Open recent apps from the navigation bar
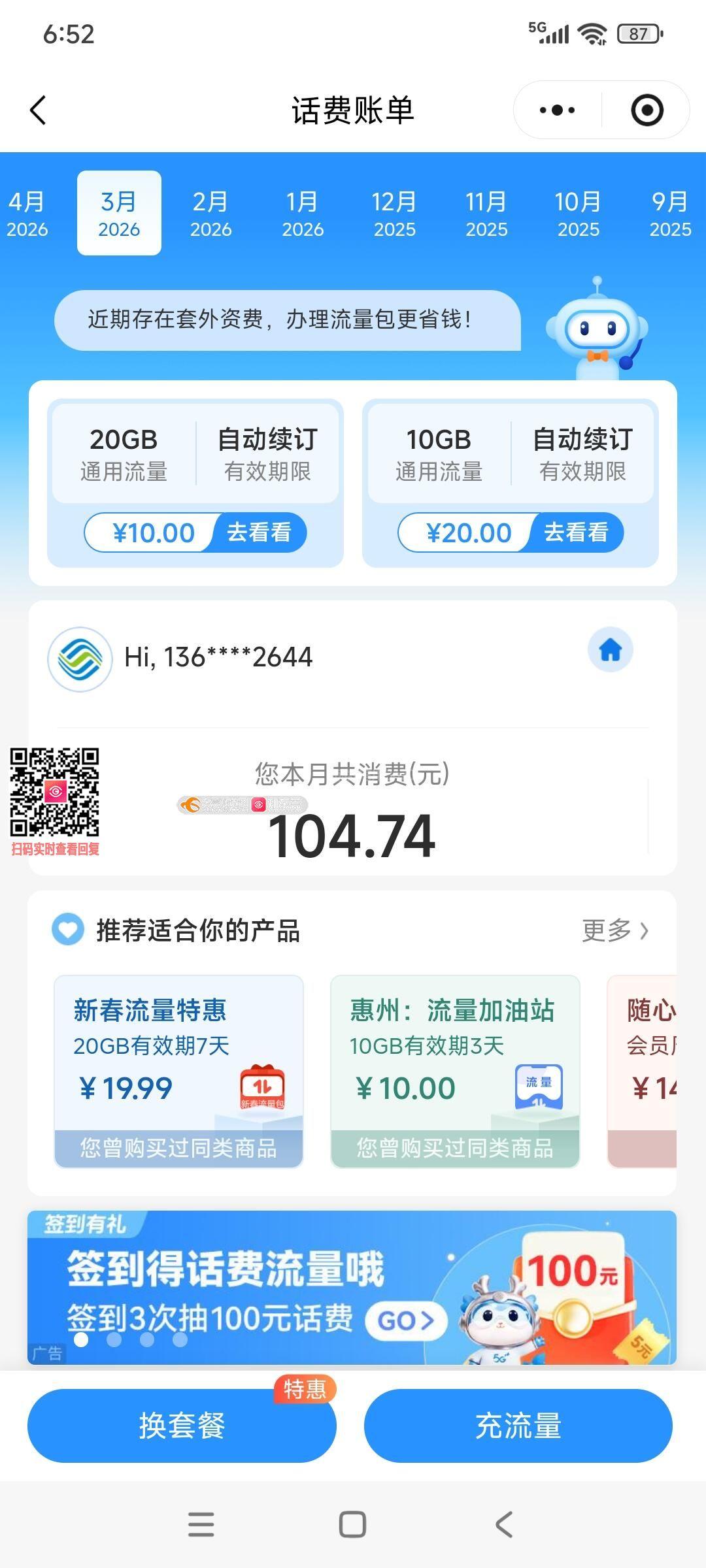 (x=201, y=1524)
